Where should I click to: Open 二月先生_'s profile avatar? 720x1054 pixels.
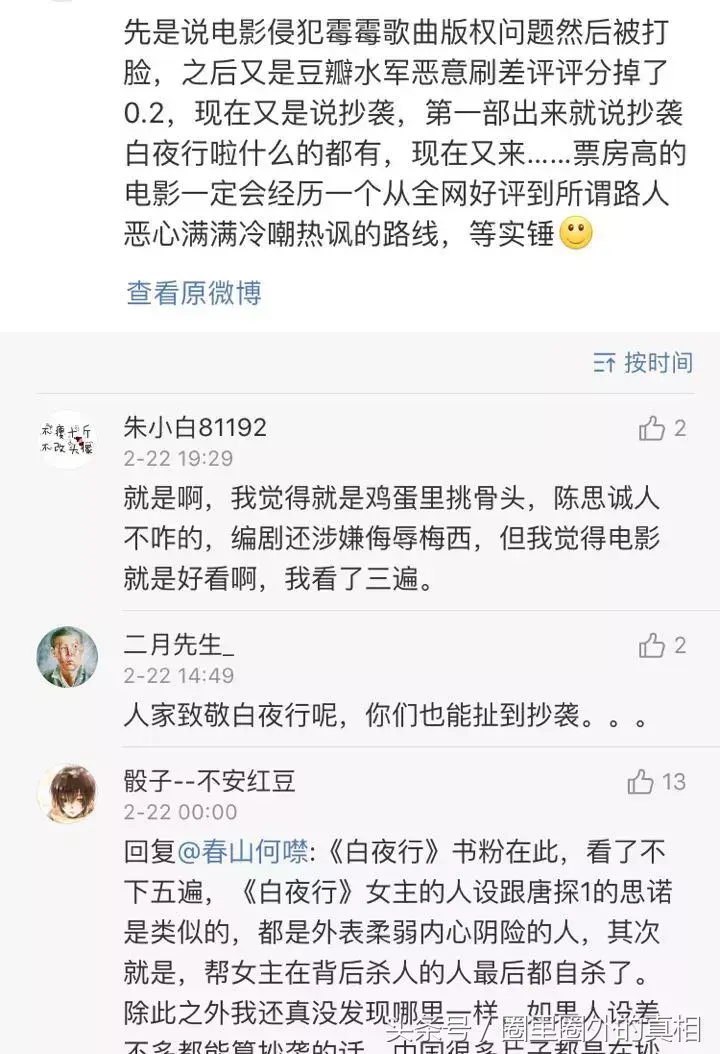[x=67, y=657]
